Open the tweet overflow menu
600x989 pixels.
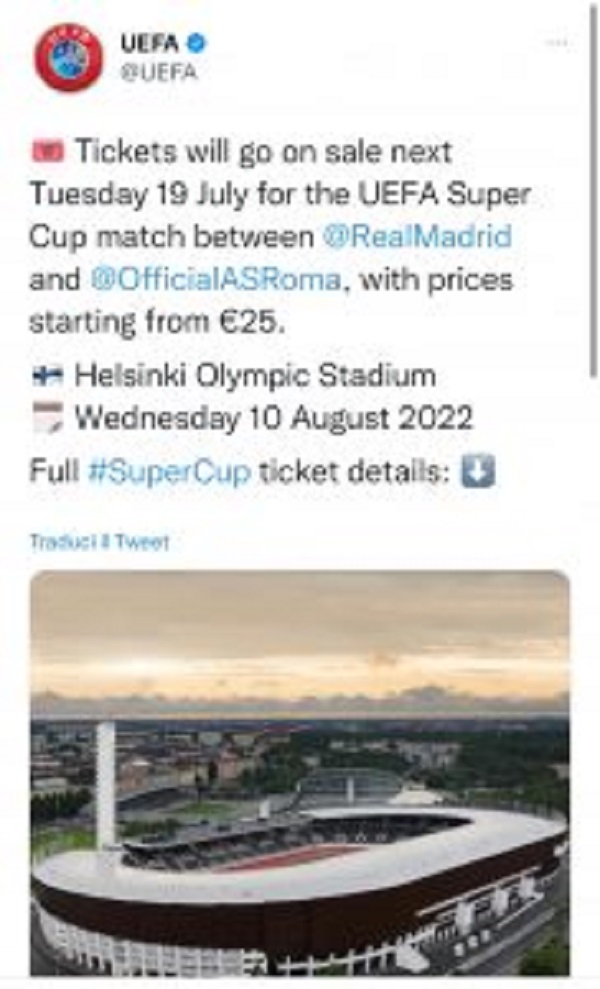[x=557, y=45]
